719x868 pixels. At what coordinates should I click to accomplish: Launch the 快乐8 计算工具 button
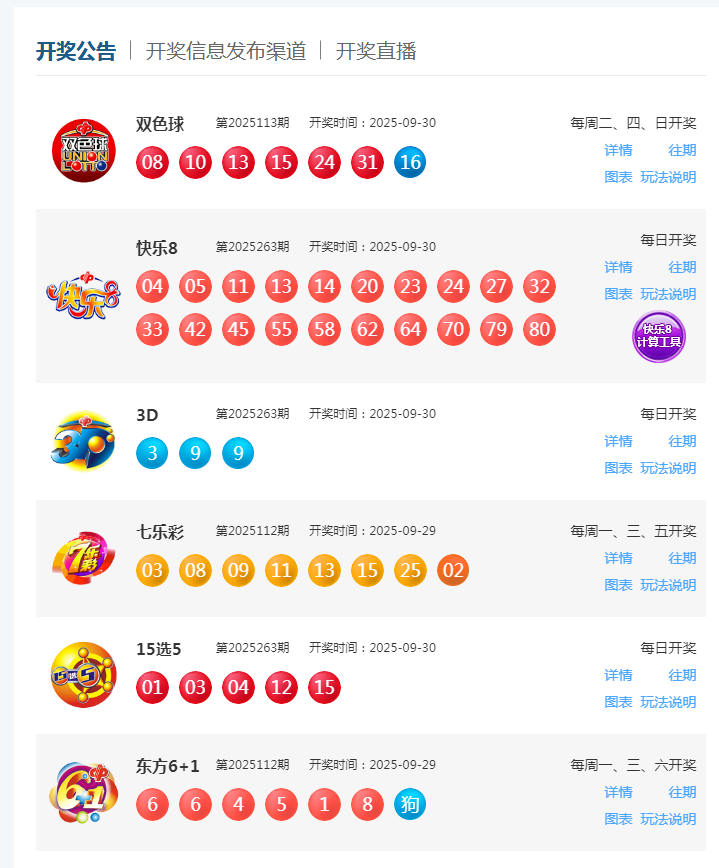(x=659, y=337)
